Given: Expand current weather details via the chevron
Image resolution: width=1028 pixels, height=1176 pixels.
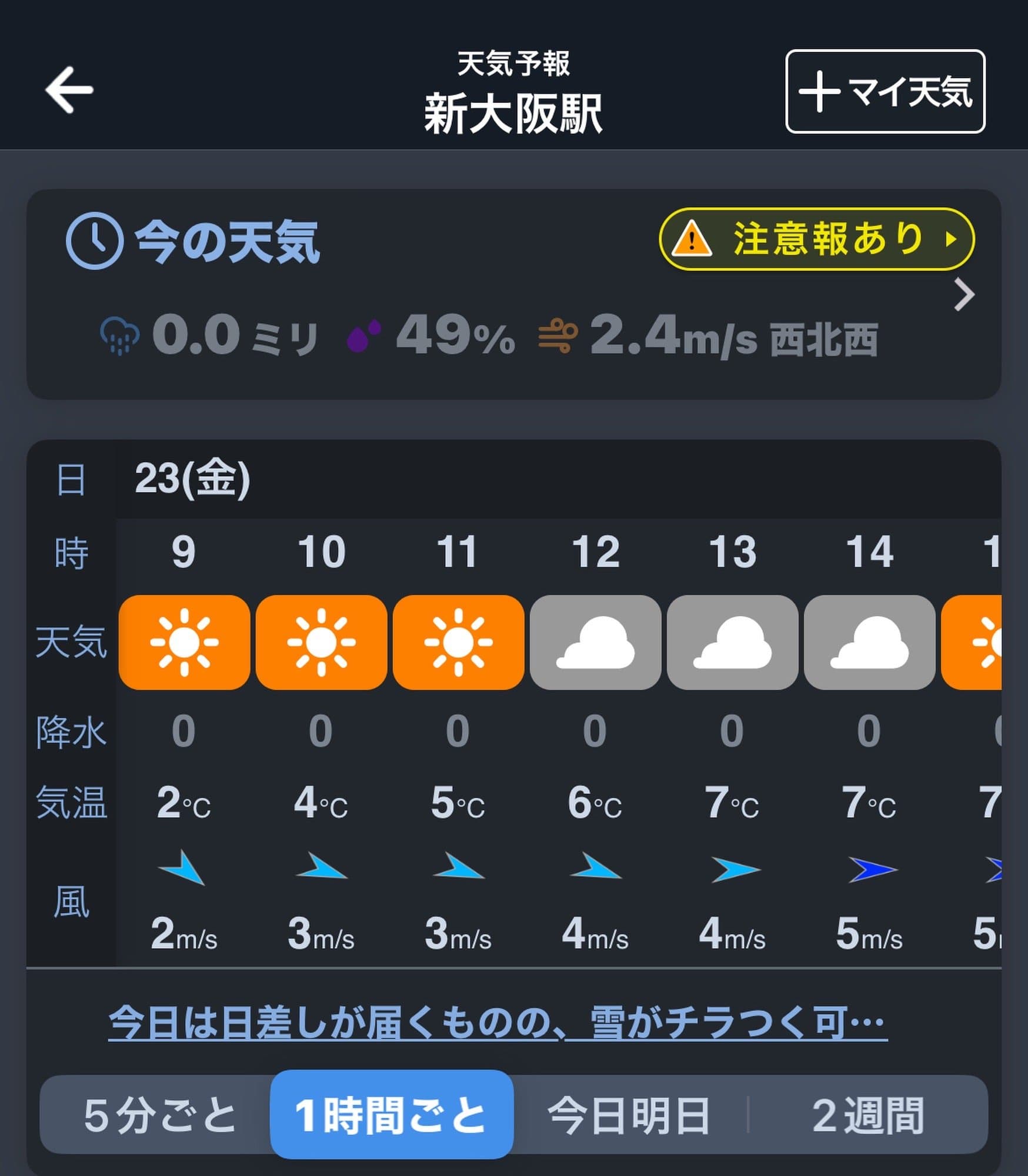Looking at the screenshot, I should pos(964,295).
